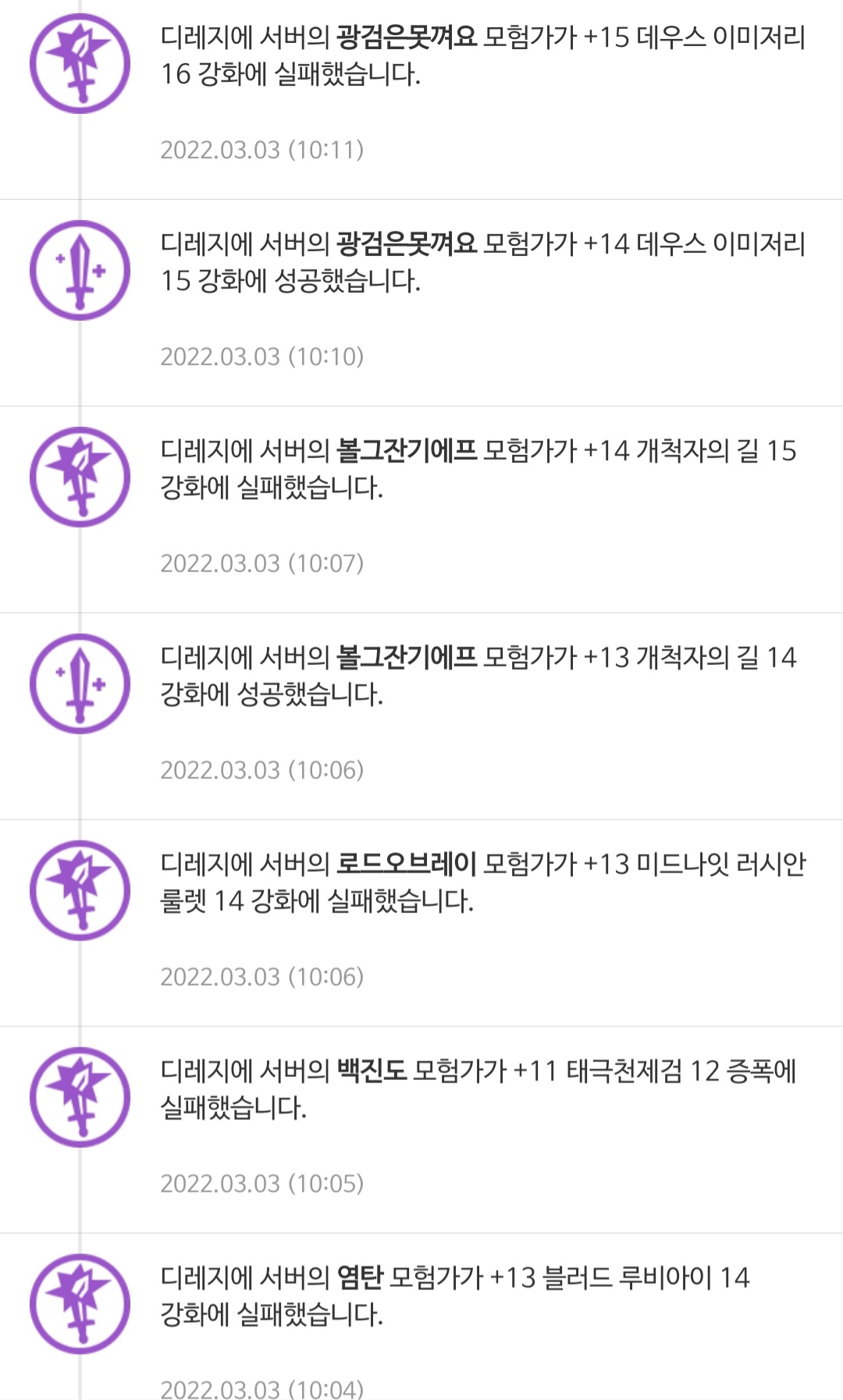Open 백진도's 태극천제검 amplification entry
This screenshot has width=843, height=1400.
[x=421, y=1130]
